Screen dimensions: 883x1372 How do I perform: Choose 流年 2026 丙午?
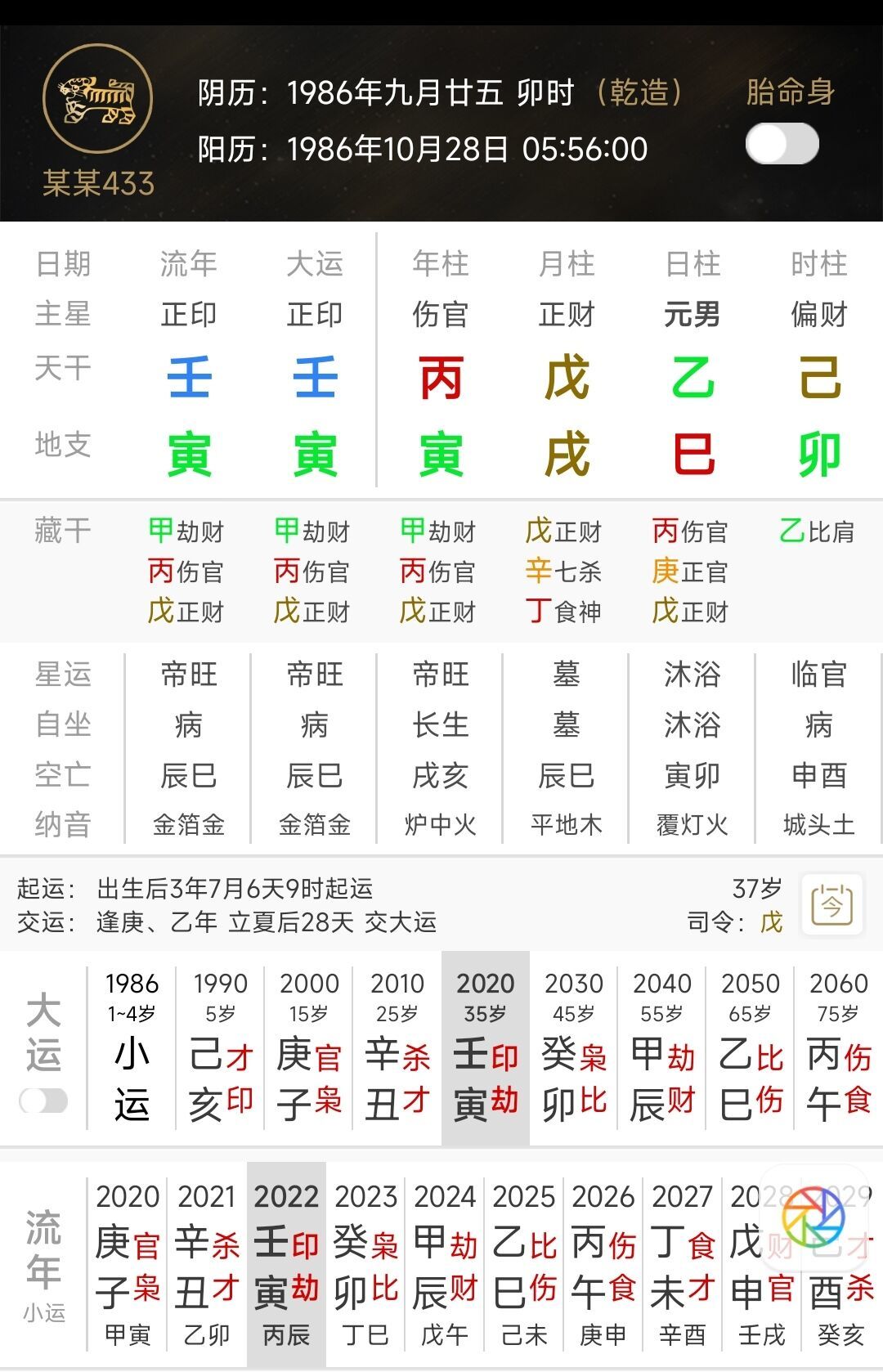[603, 1263]
